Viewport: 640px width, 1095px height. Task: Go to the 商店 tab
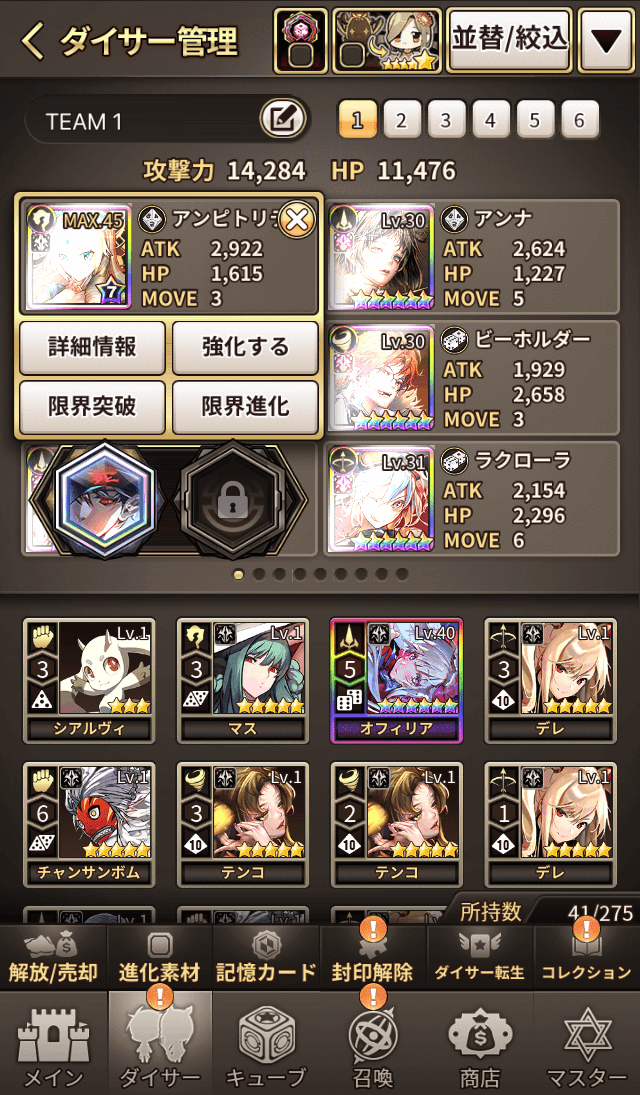pyautogui.click(x=479, y=1048)
